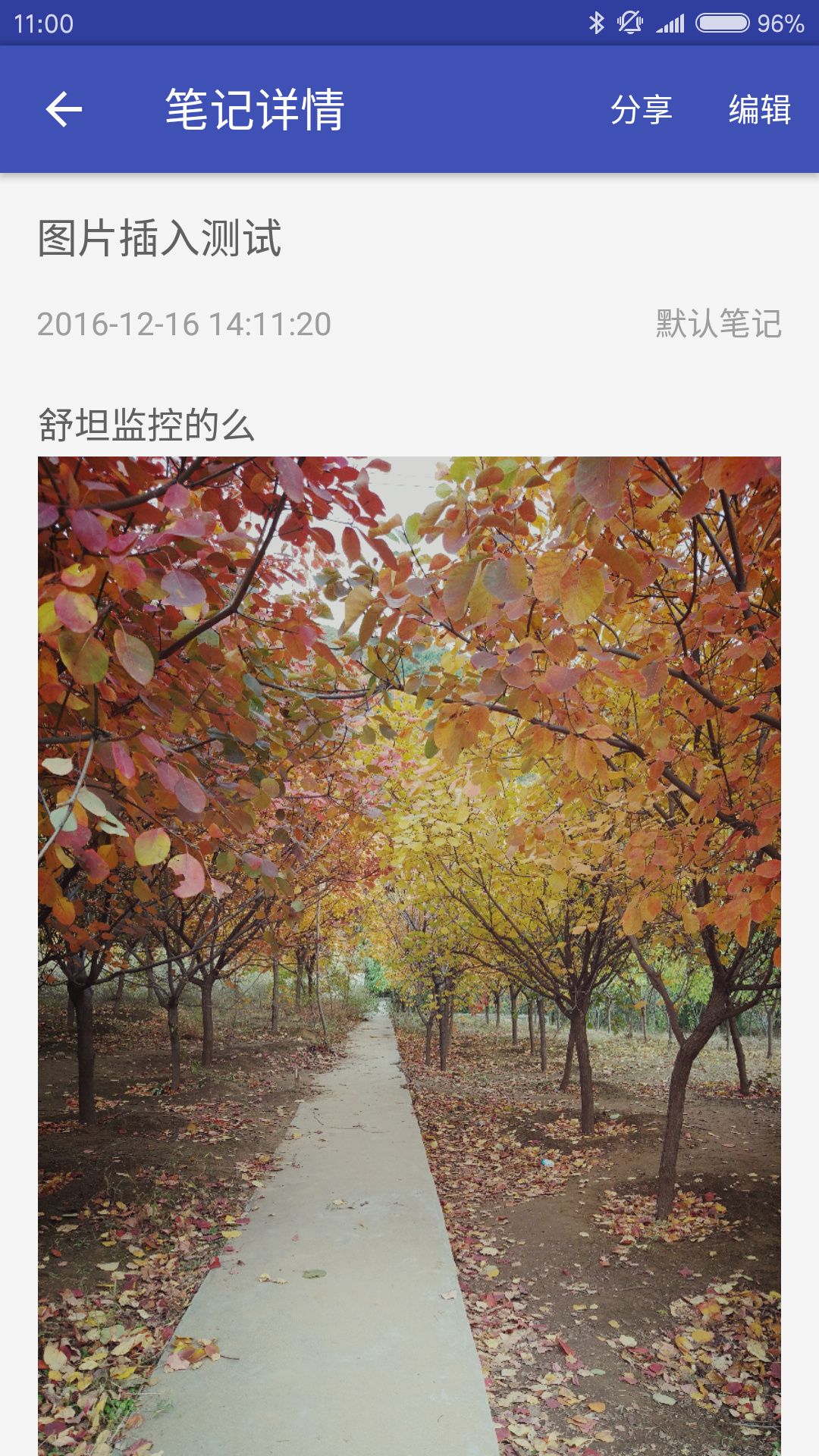Open the autumn trees photo in the note

point(409,955)
